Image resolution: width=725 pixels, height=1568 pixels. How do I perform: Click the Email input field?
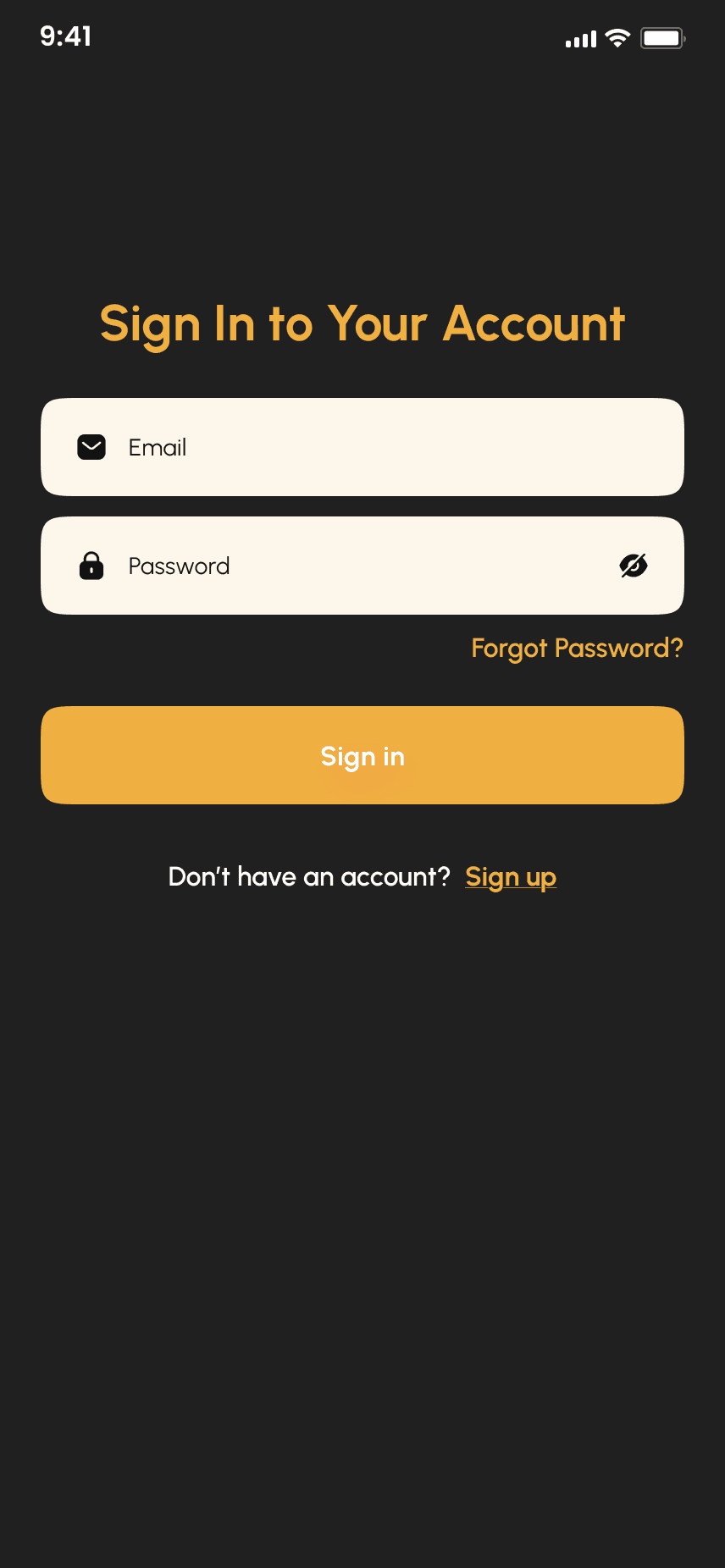coord(362,447)
